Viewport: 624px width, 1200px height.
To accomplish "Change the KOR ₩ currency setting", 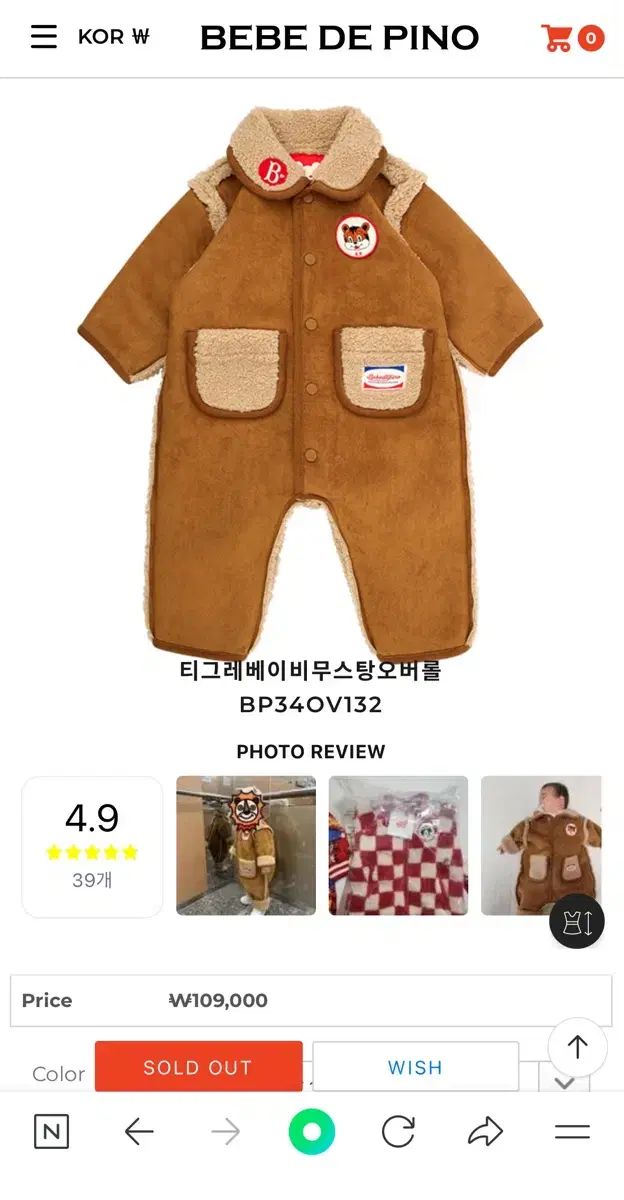I will pos(113,38).
